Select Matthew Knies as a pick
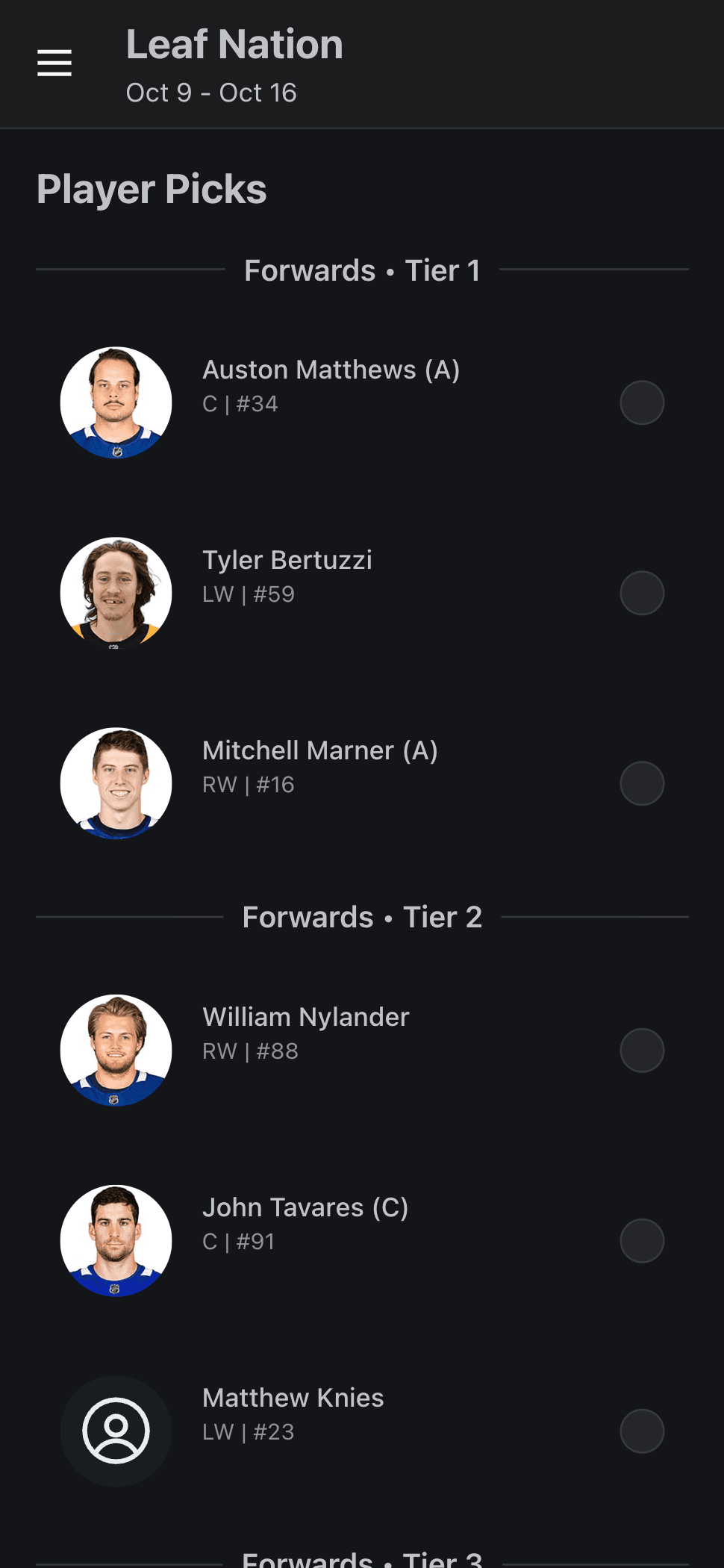 642,1431
